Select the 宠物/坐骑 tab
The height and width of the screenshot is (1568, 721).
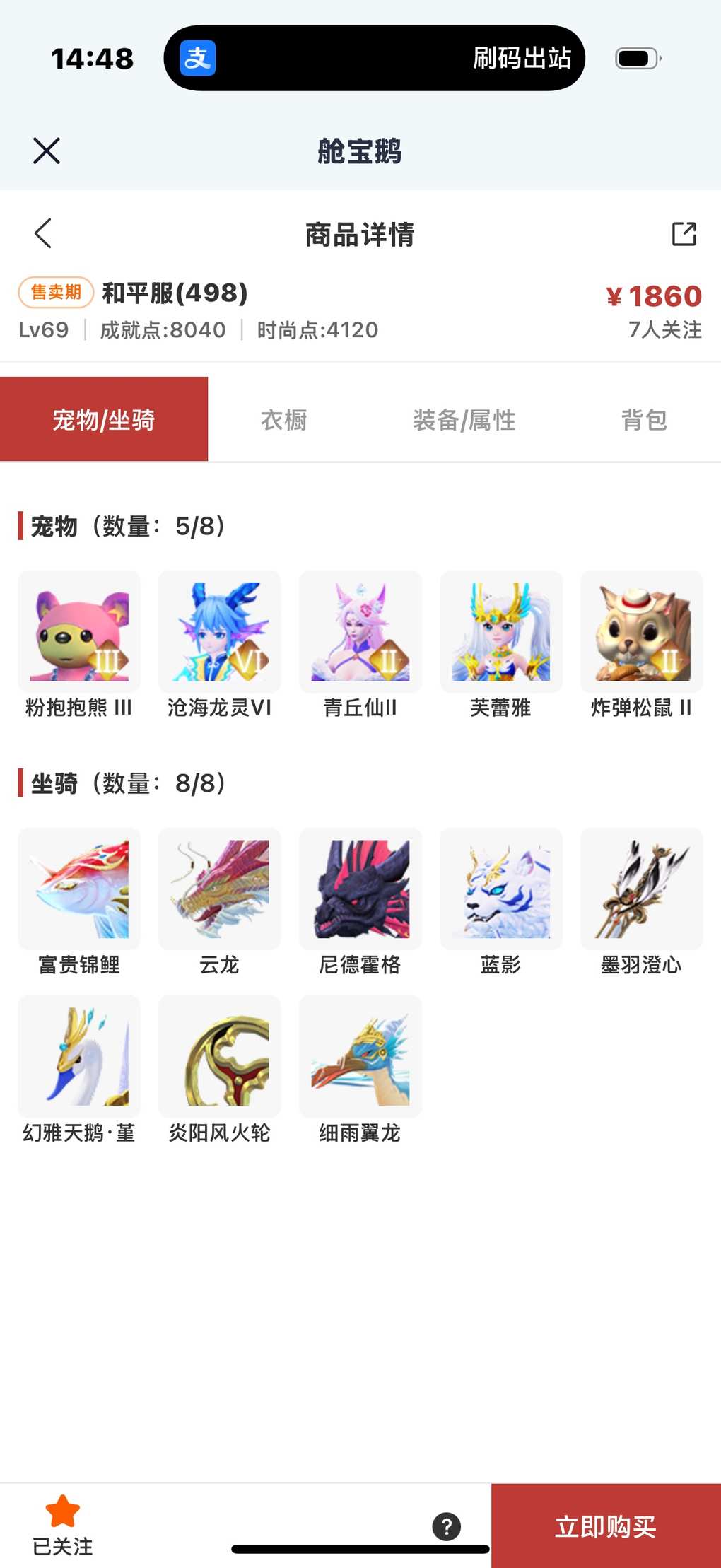click(104, 420)
